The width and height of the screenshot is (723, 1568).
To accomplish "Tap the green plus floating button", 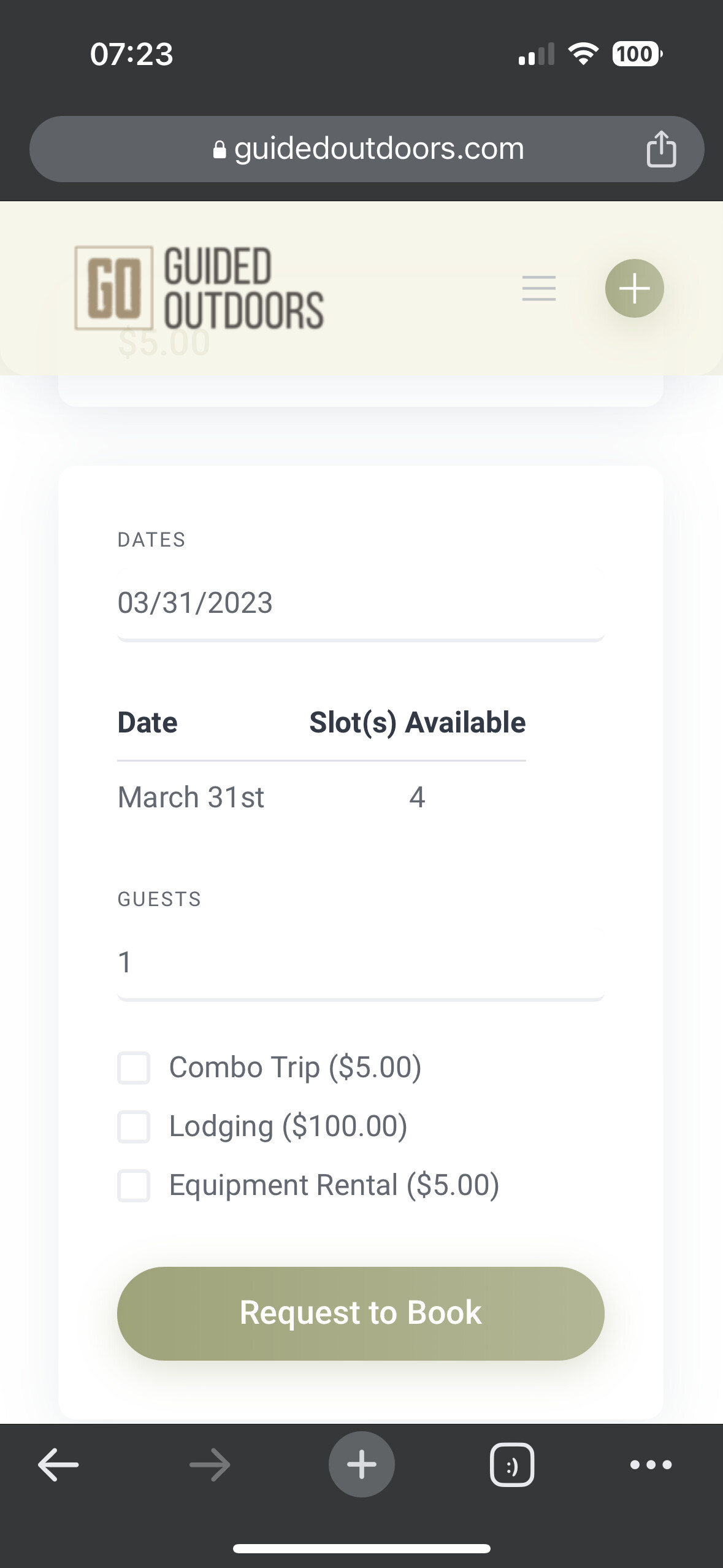I will pyautogui.click(x=634, y=288).
